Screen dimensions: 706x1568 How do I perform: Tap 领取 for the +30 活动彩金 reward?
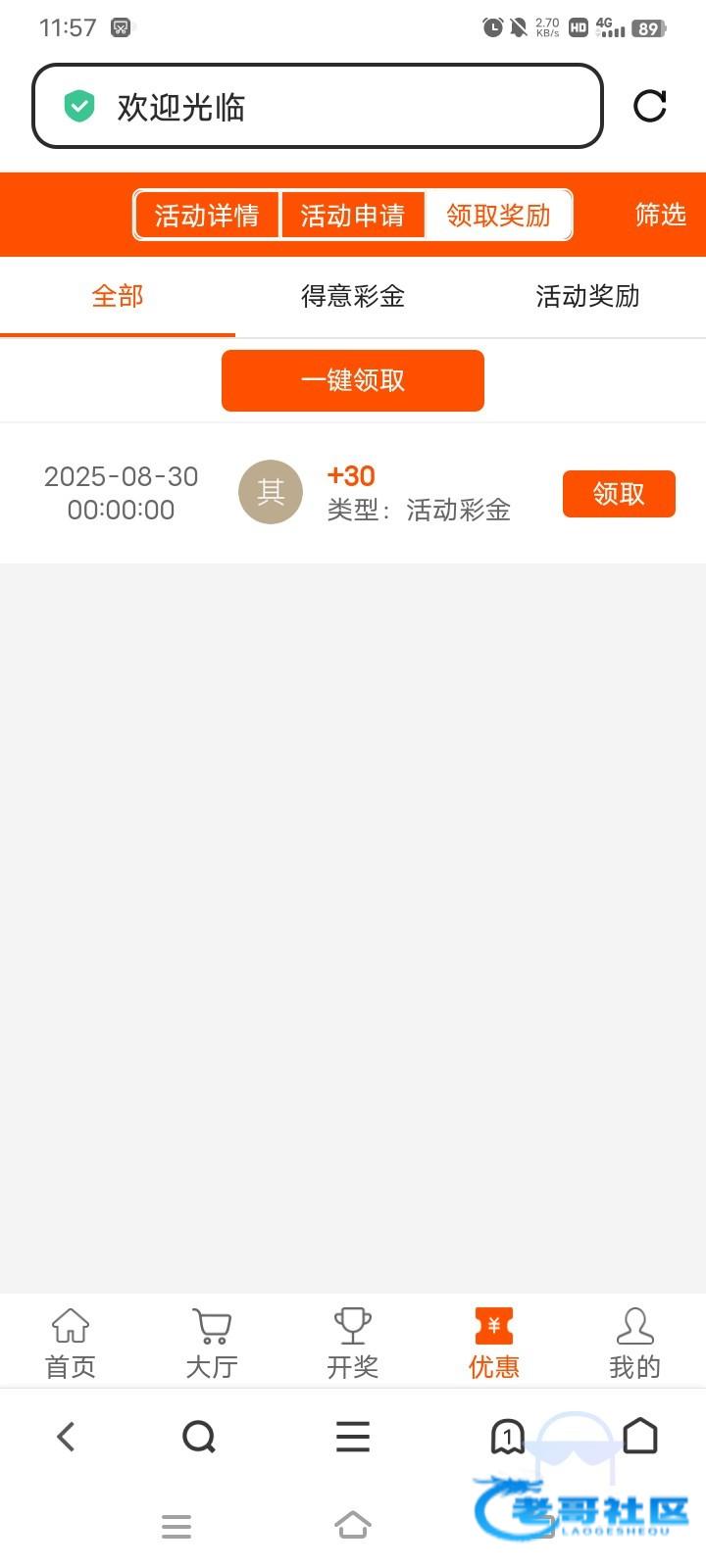coord(619,494)
